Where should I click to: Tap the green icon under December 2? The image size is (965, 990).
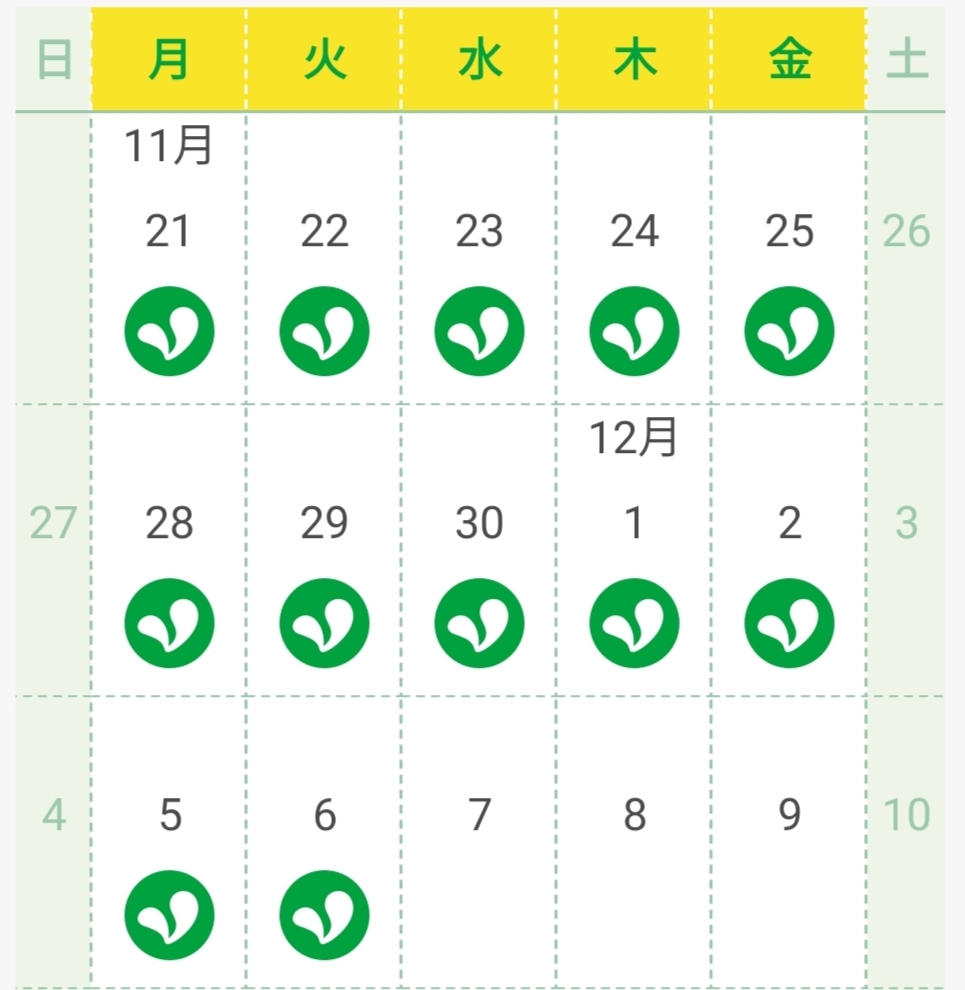point(789,623)
